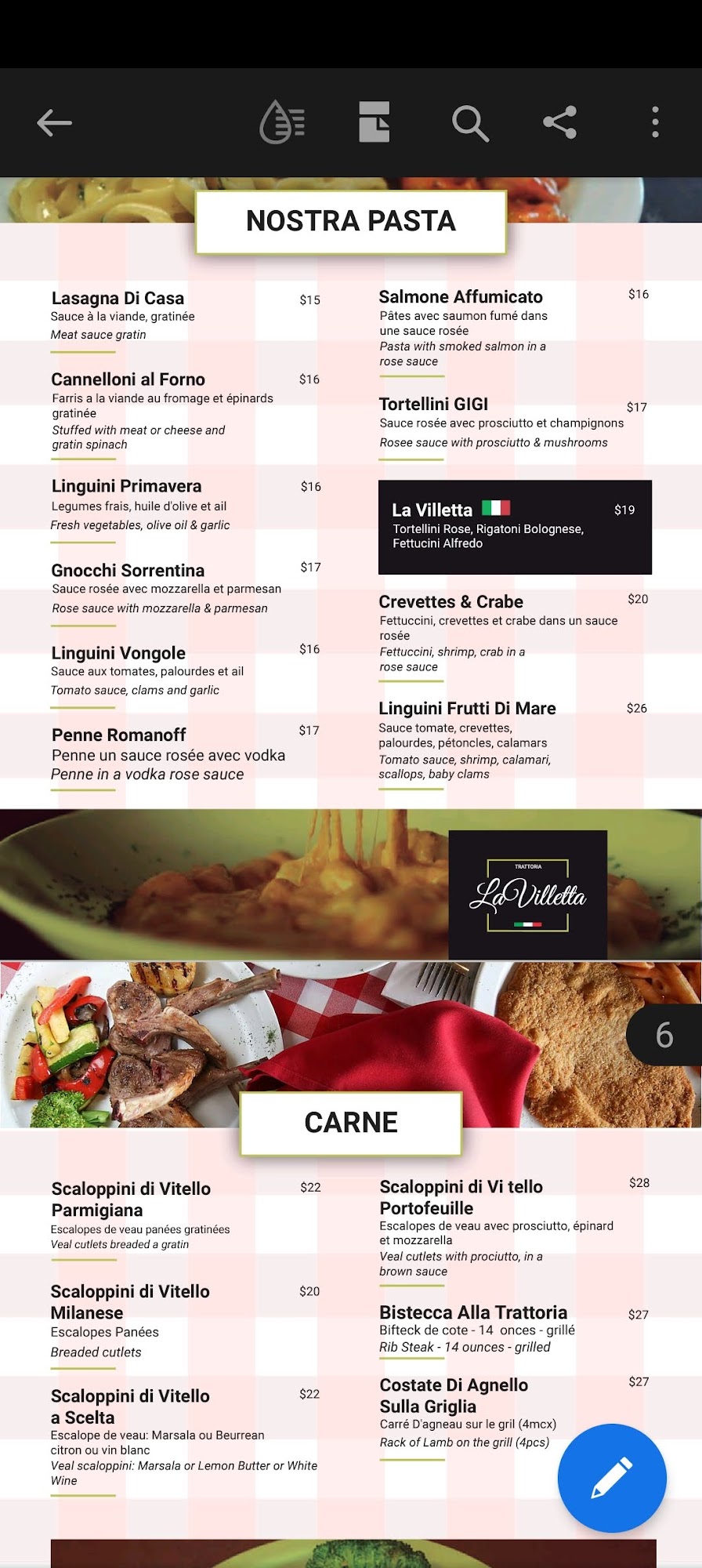Go back using the arrow icon
The image size is (702, 1568).
tap(54, 123)
